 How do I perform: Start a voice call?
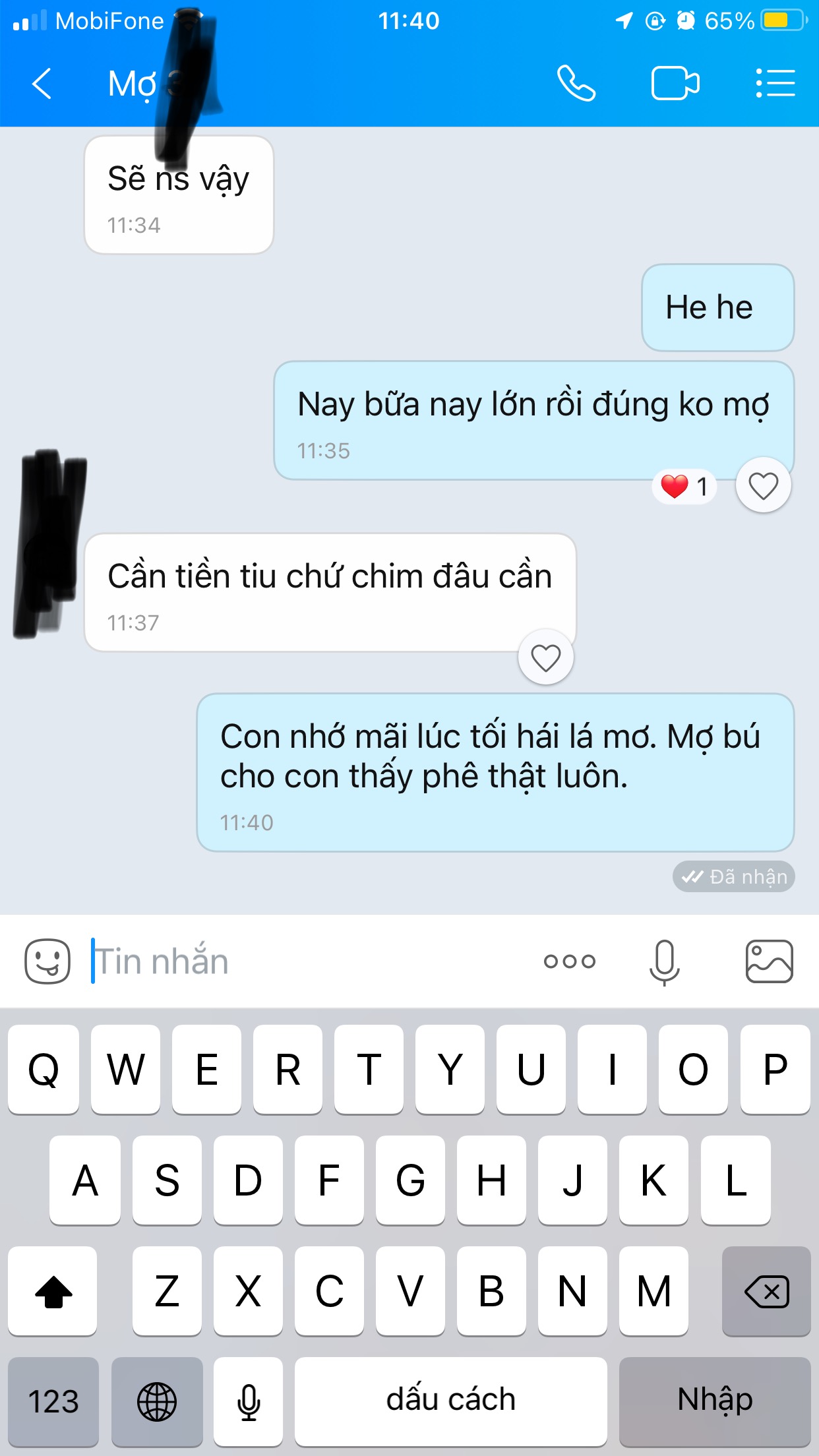[576, 84]
